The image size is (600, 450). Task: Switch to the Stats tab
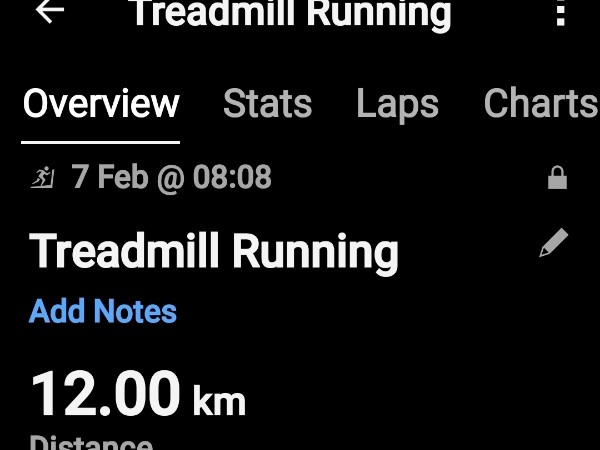tap(267, 104)
